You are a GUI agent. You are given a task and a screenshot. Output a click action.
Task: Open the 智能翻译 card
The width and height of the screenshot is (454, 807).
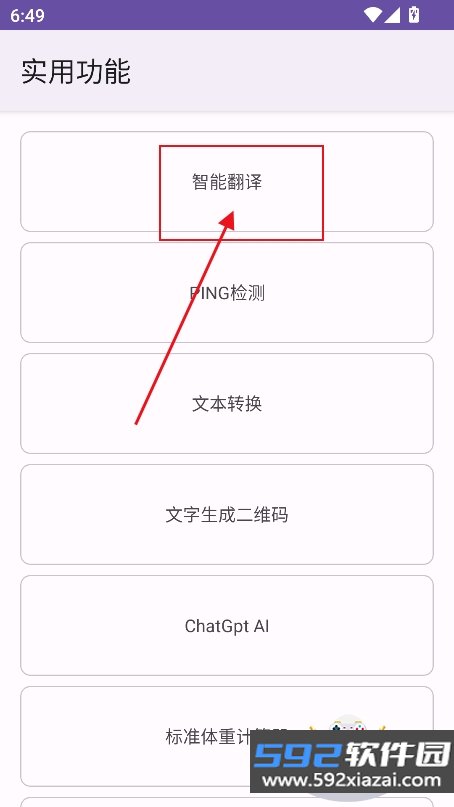click(227, 182)
